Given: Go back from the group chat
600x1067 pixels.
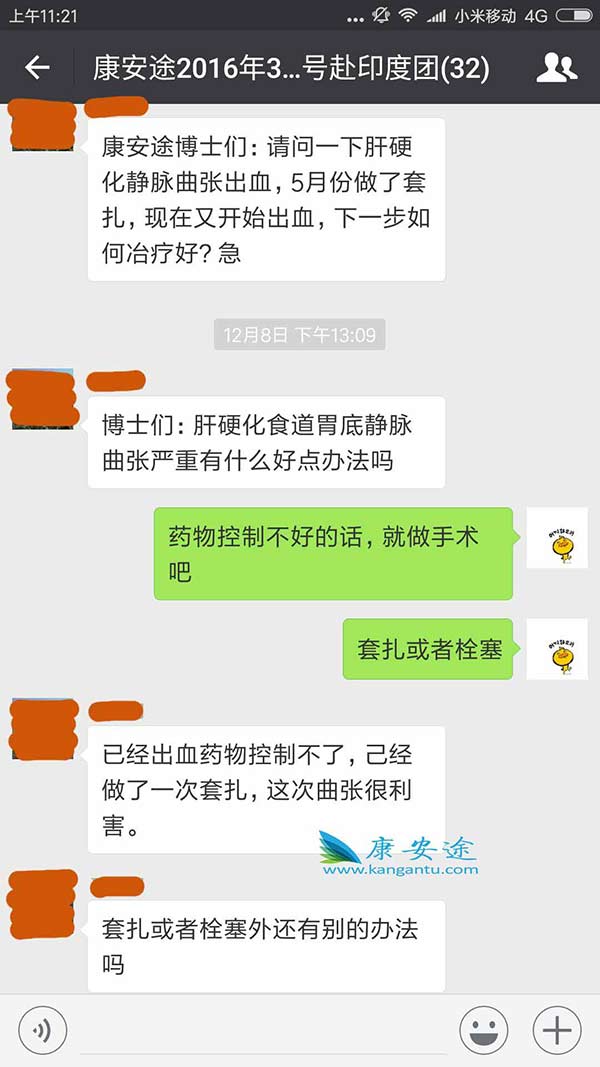Looking at the screenshot, I should 37,68.
